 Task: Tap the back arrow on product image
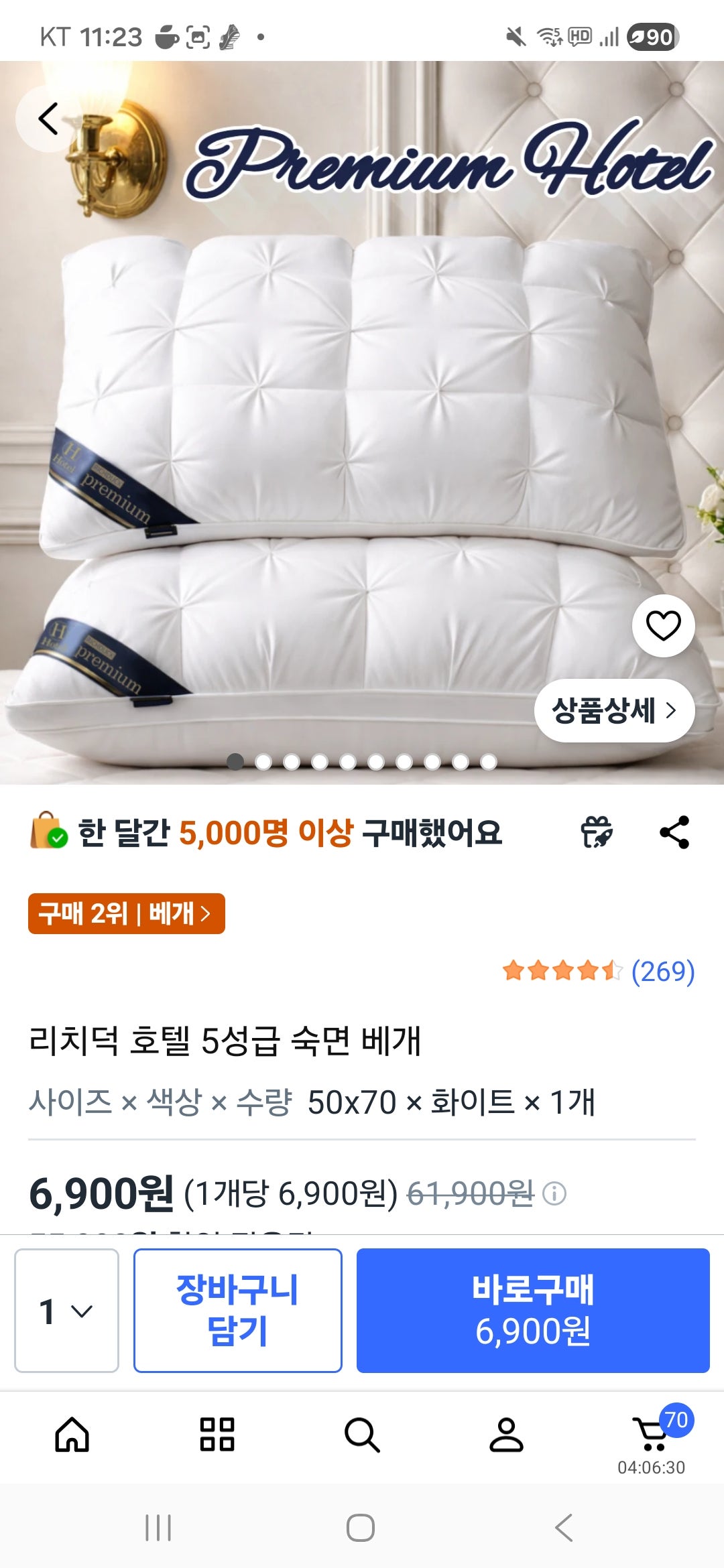47,117
